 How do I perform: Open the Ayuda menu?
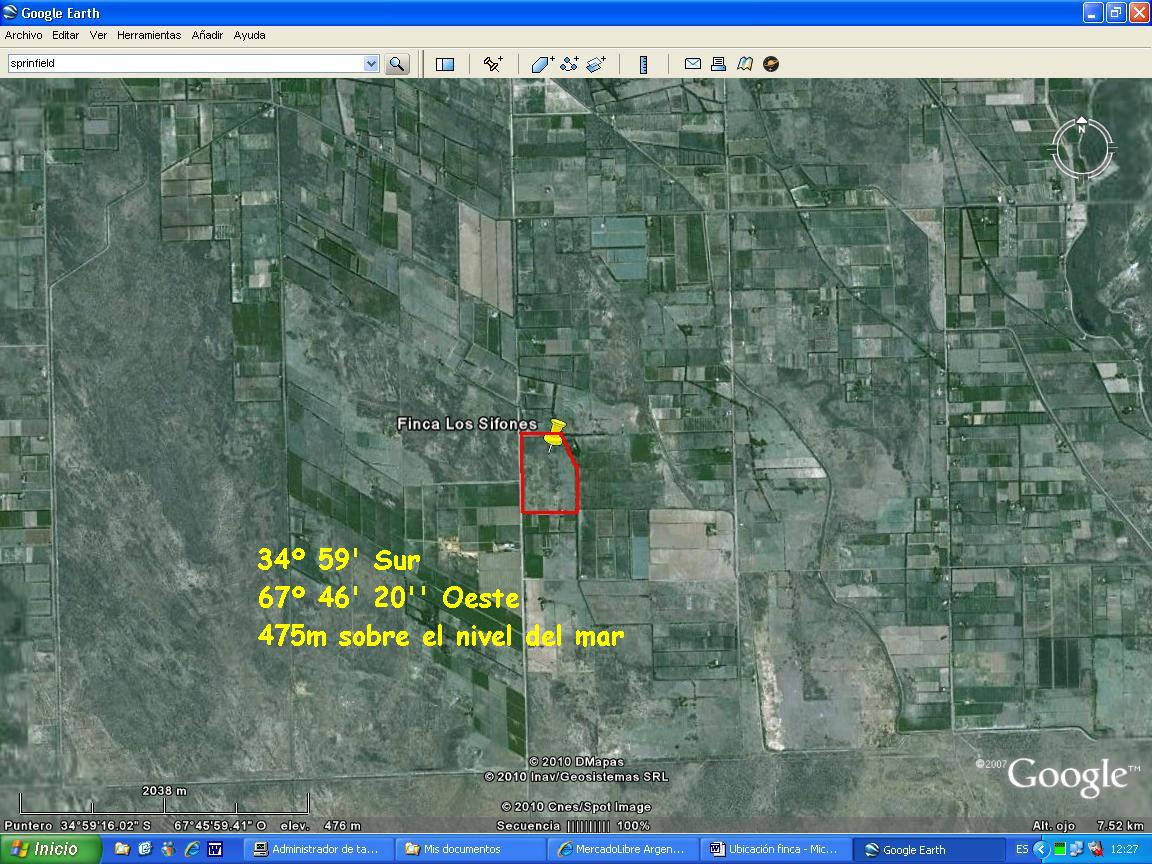pyautogui.click(x=250, y=35)
